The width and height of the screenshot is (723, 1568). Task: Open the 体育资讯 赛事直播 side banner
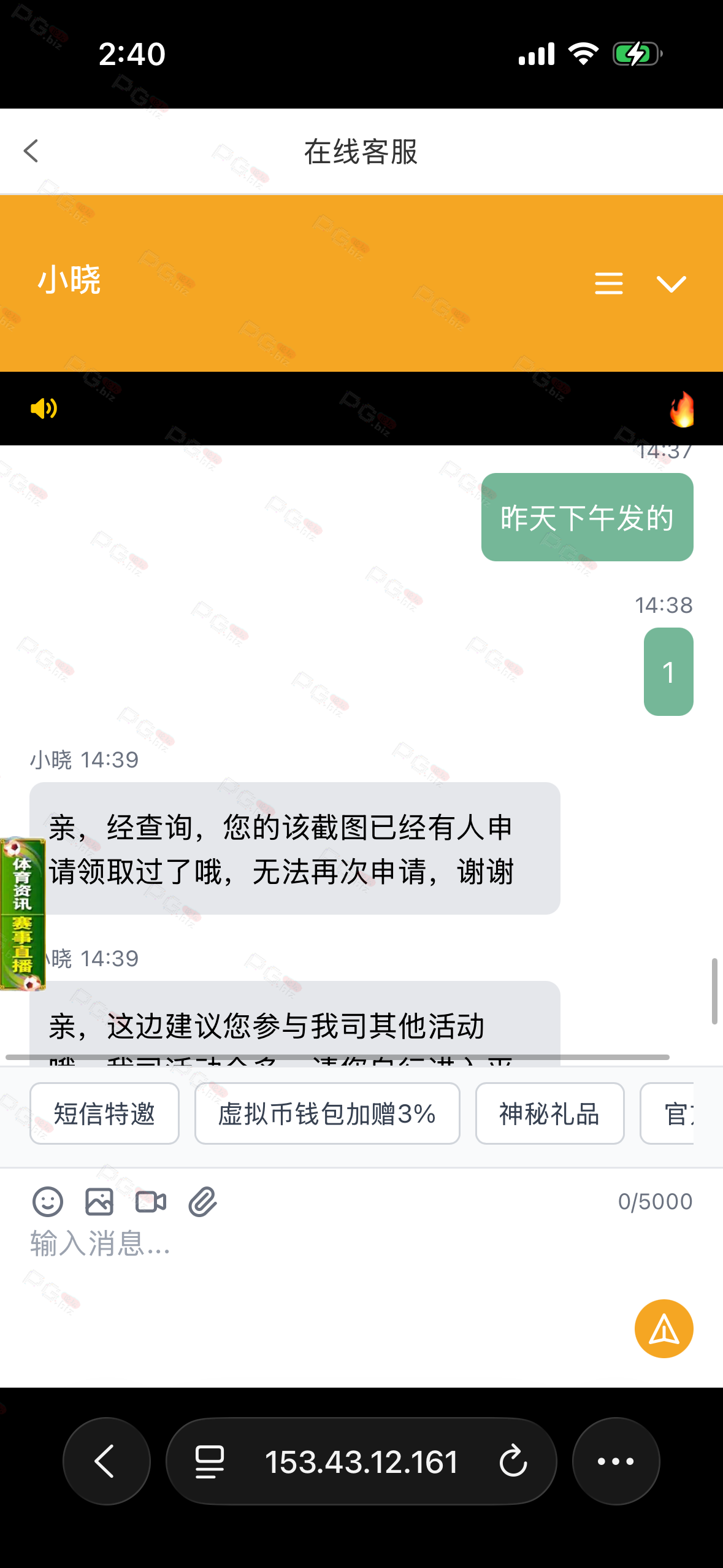(x=22, y=913)
